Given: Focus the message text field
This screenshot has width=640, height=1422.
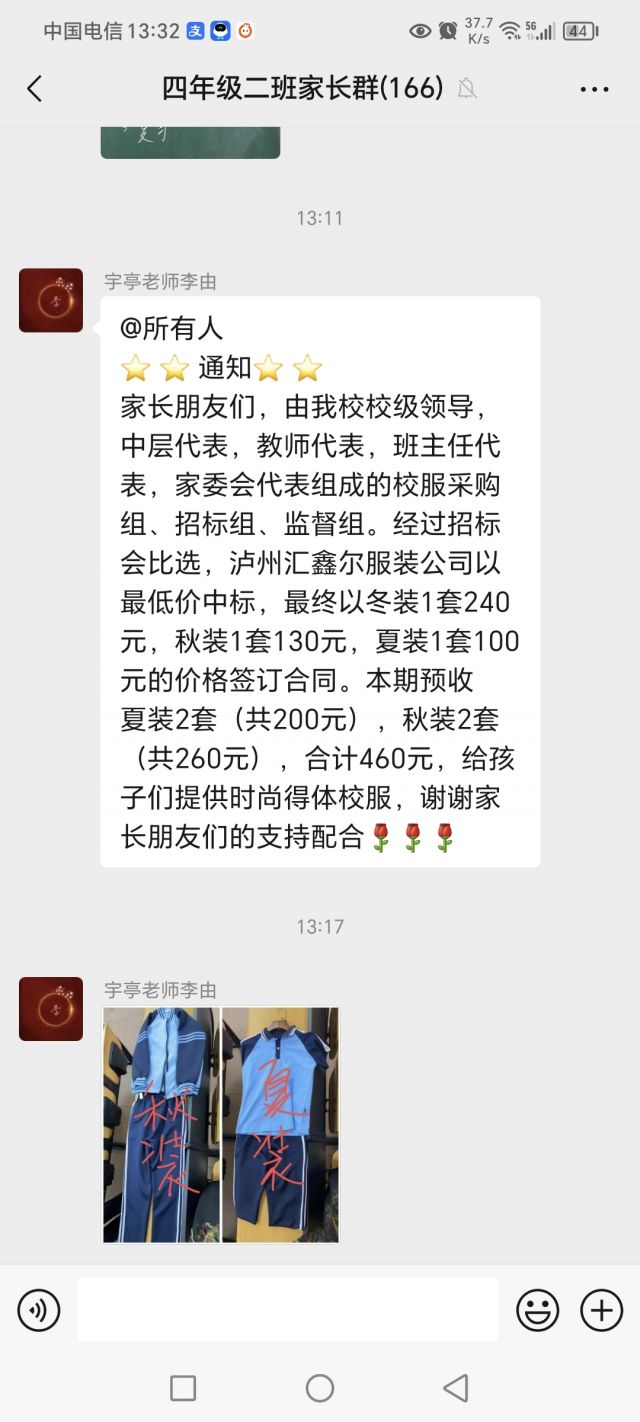Looking at the screenshot, I should click(x=288, y=1310).
